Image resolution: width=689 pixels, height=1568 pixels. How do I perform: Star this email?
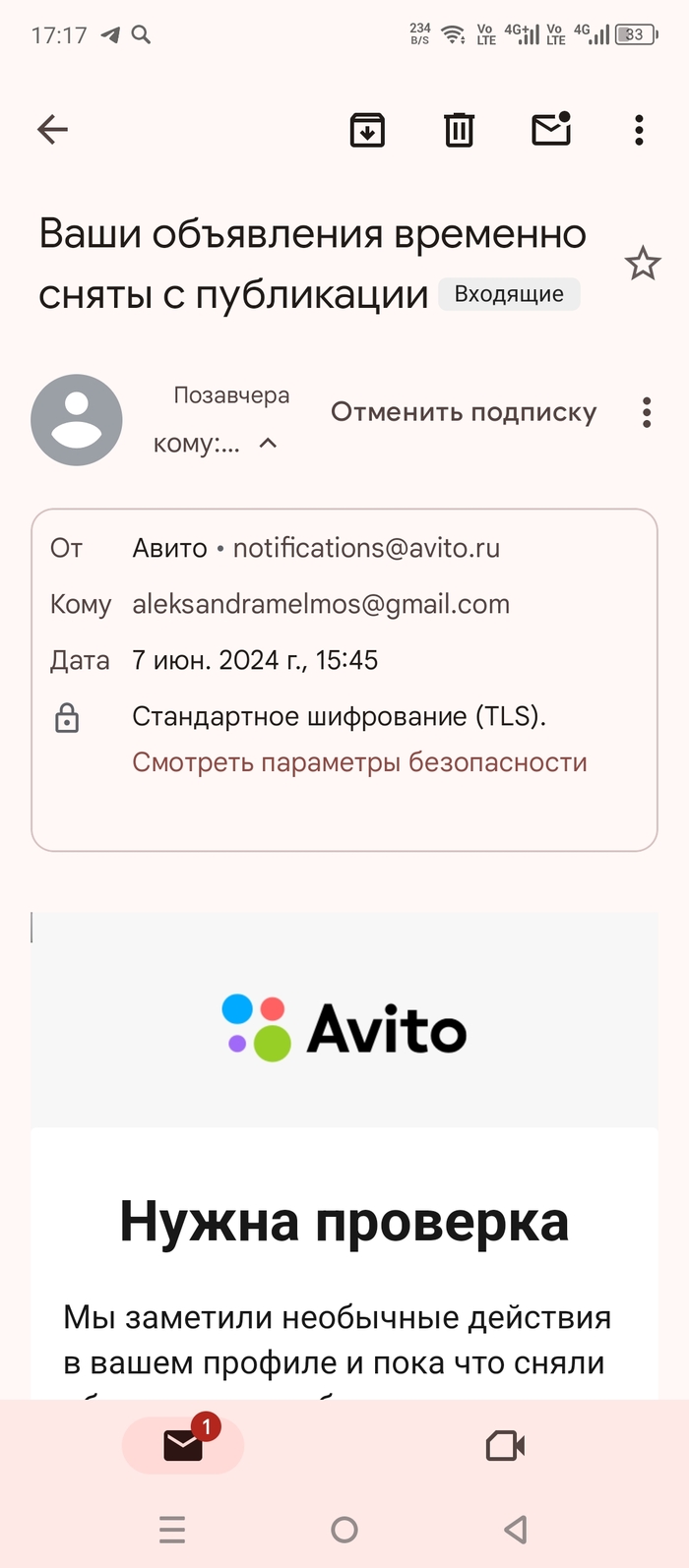point(643,264)
